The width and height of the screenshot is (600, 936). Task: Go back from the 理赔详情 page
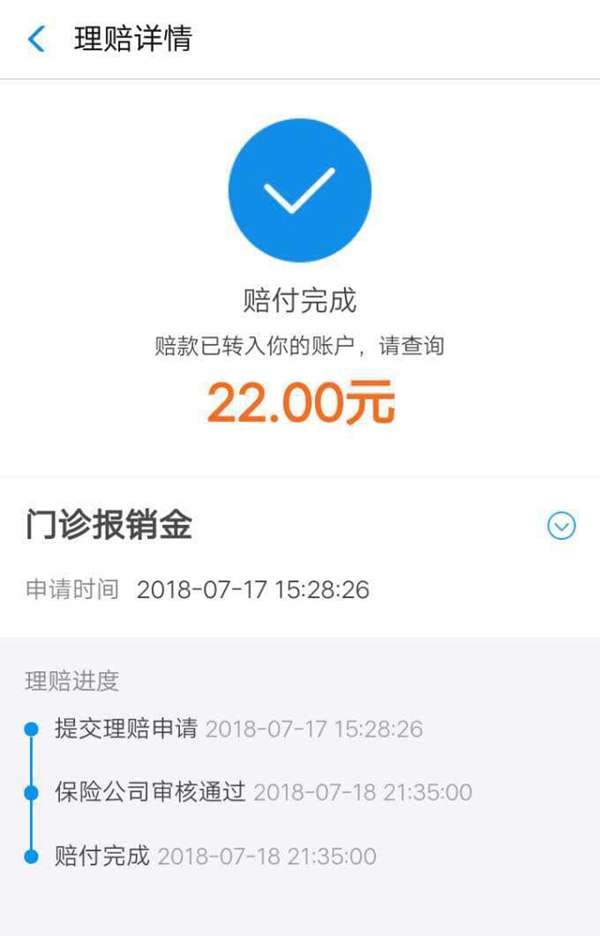36,40
